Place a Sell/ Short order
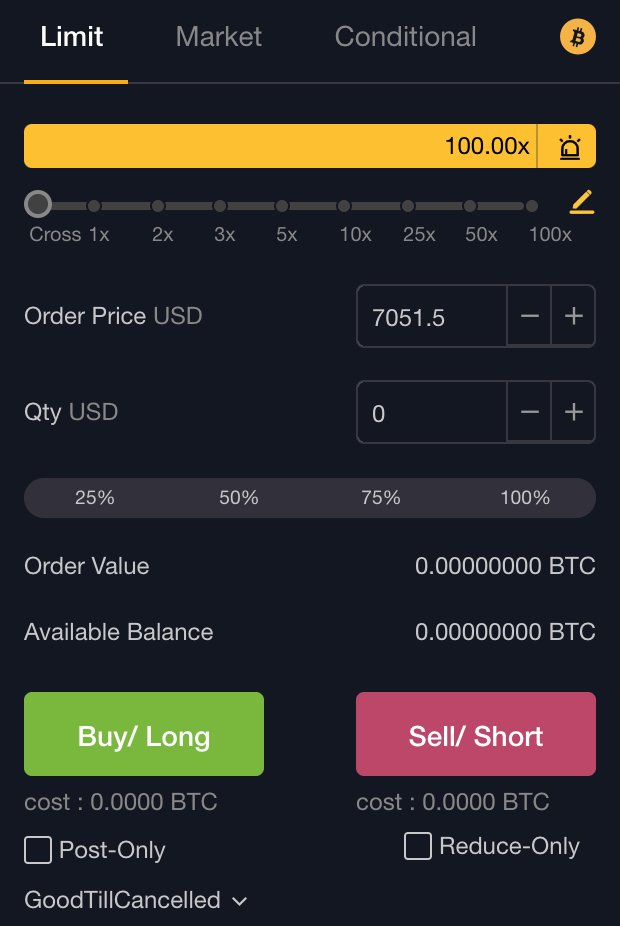The height and width of the screenshot is (926, 620). point(476,734)
